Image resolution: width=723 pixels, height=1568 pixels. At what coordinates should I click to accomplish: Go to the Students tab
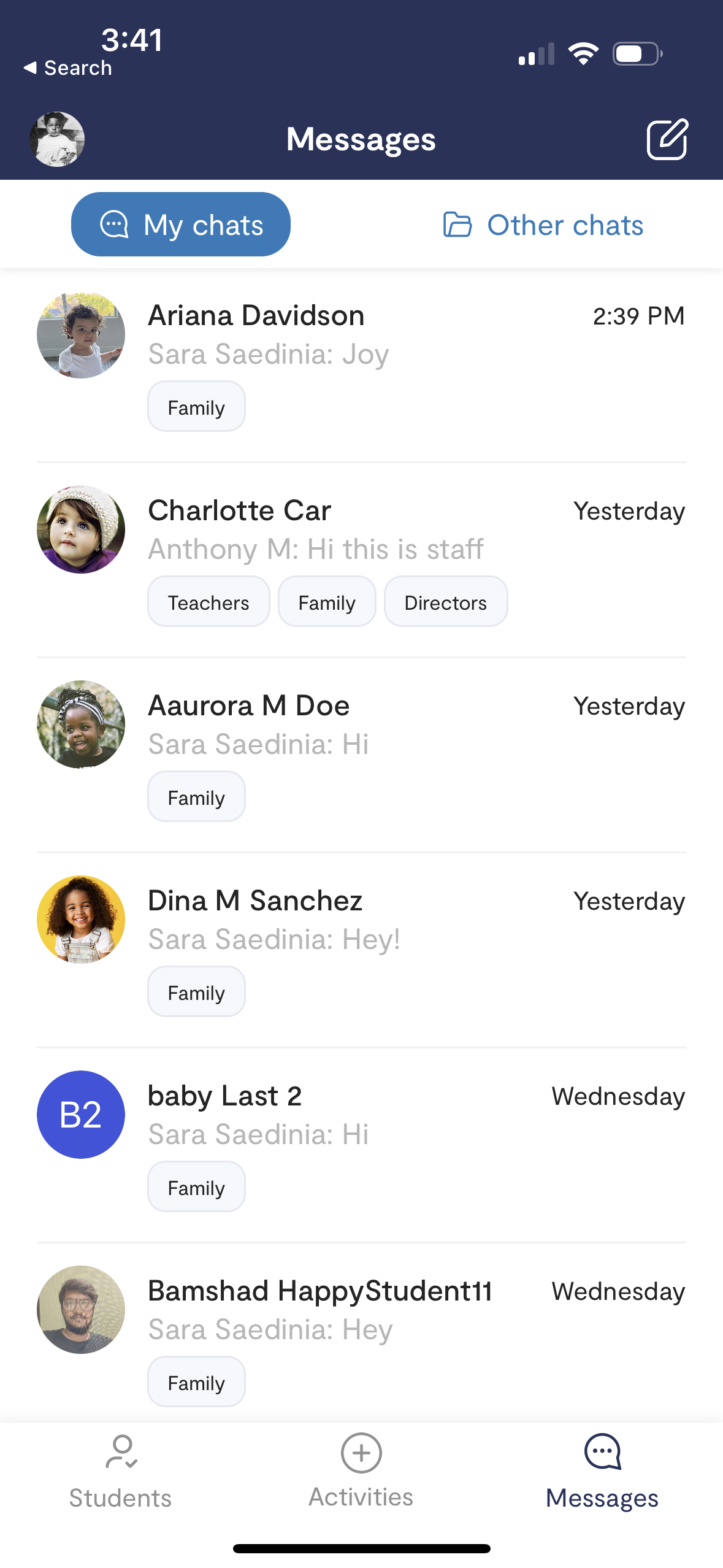[x=120, y=1471]
